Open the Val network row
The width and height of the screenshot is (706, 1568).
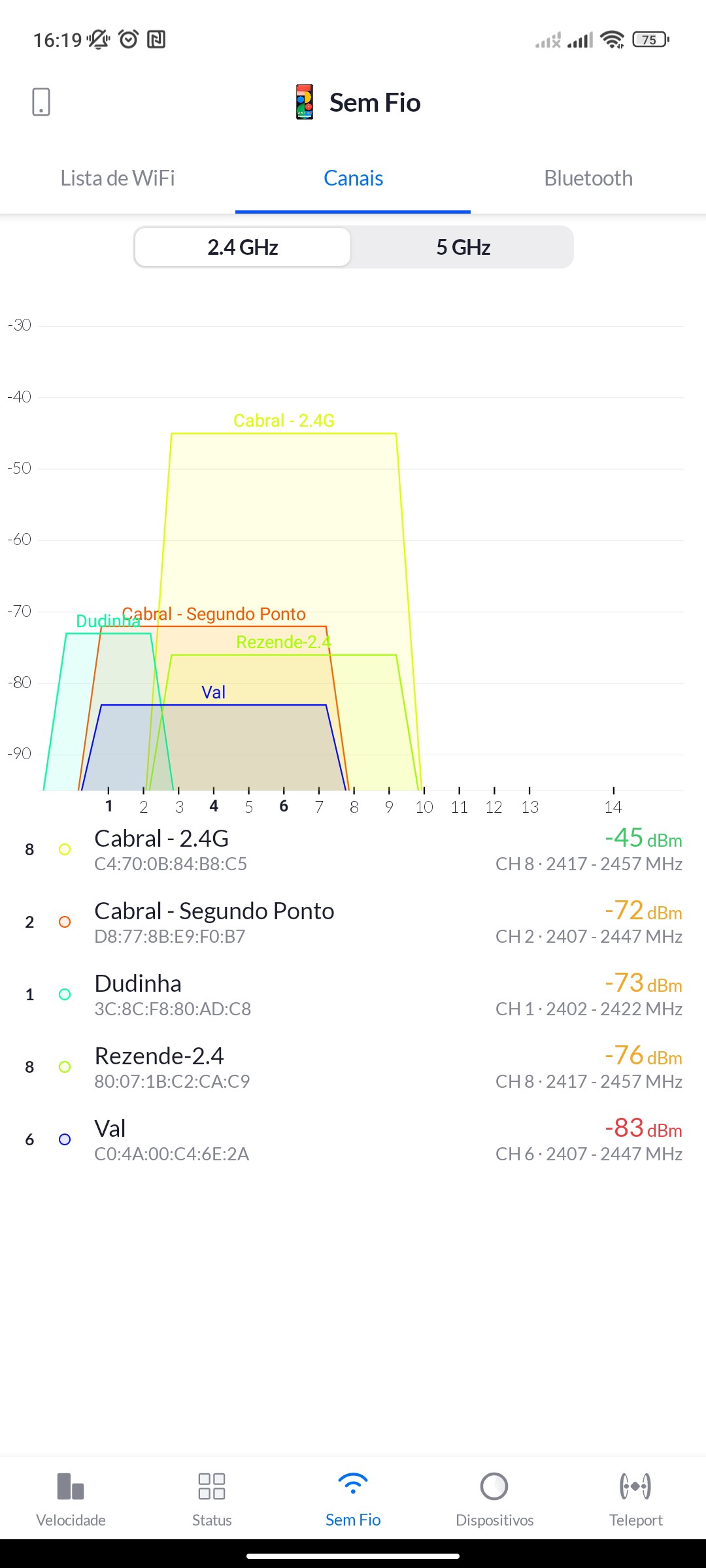click(353, 1139)
